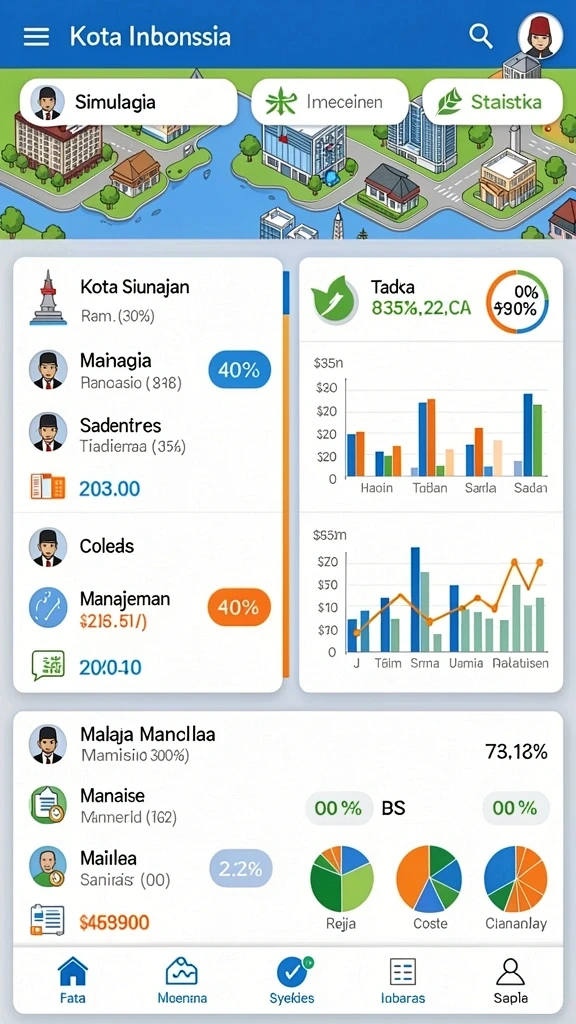This screenshot has width=576, height=1024.
Task: Open the search icon in the app bar
Action: point(481,37)
